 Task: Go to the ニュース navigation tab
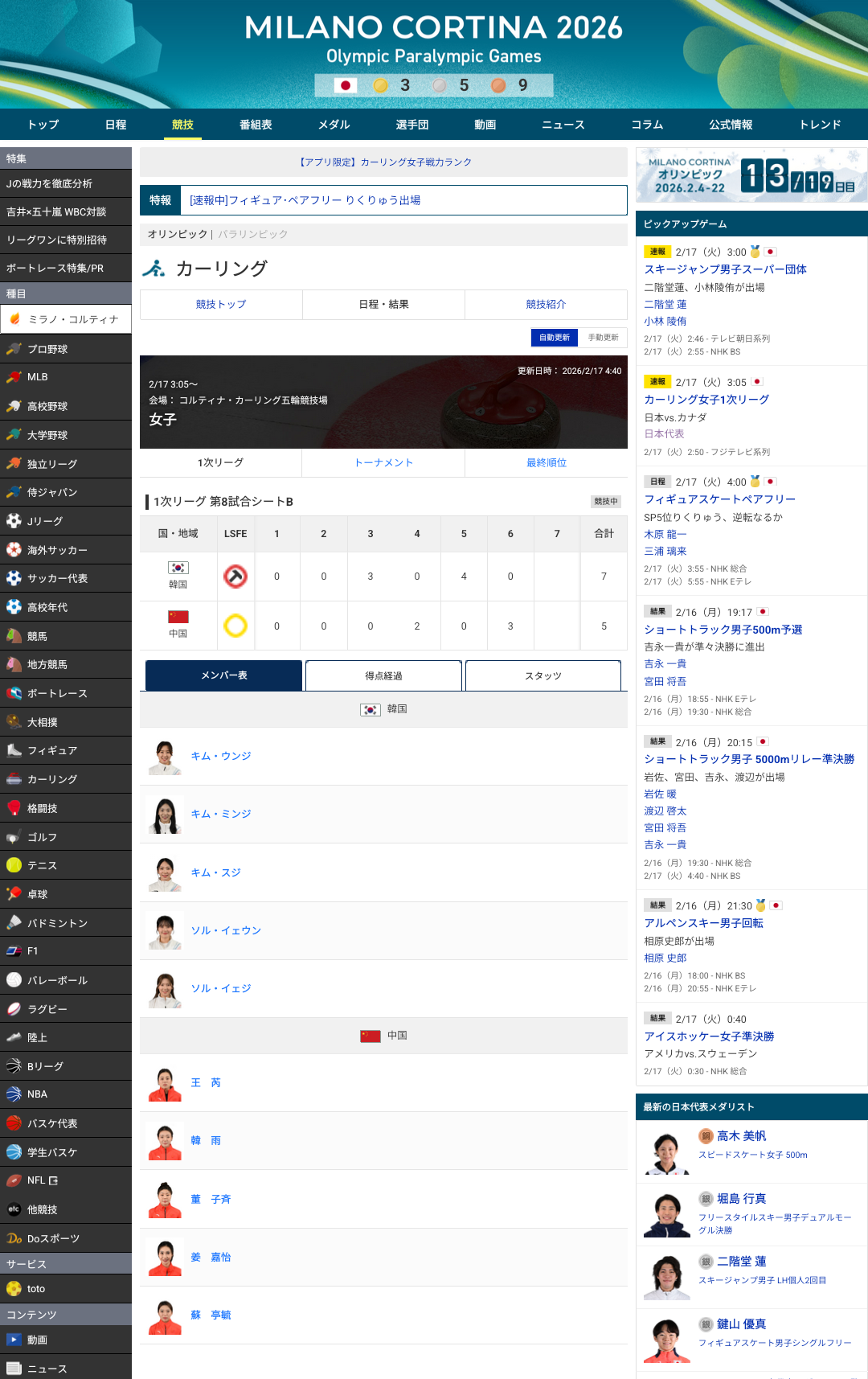point(563,125)
